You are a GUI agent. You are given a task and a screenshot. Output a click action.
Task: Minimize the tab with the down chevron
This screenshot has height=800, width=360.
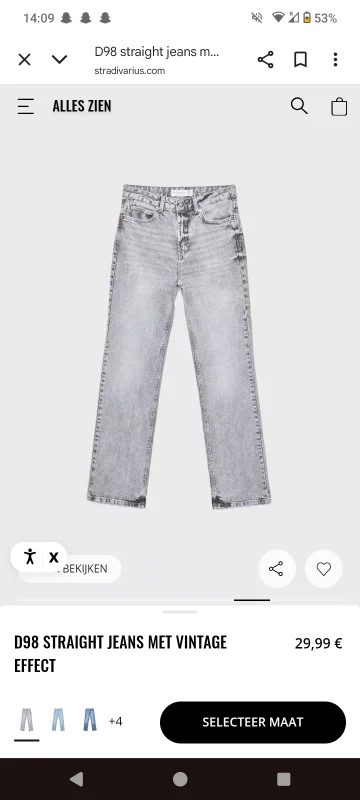(60, 60)
